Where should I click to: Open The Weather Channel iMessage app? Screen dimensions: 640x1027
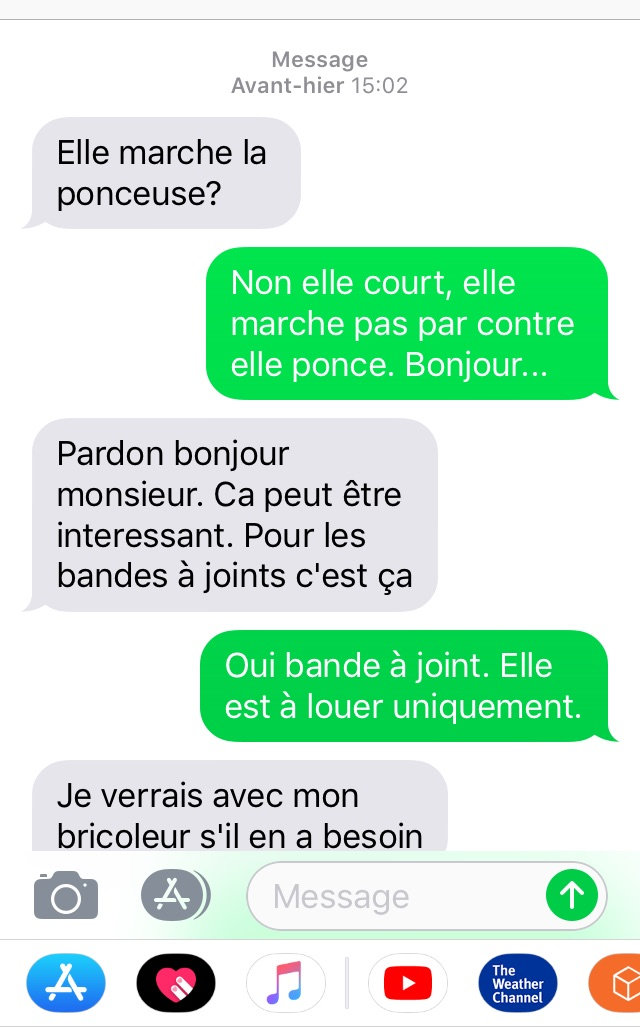518,983
